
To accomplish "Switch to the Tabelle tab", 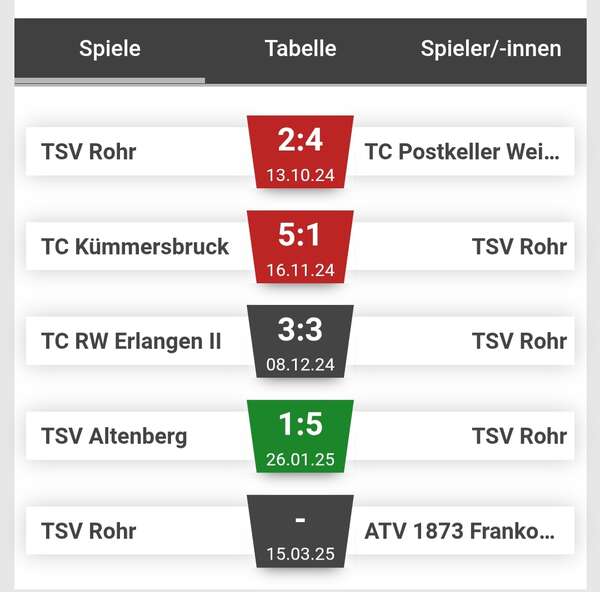I will click(x=300, y=49).
